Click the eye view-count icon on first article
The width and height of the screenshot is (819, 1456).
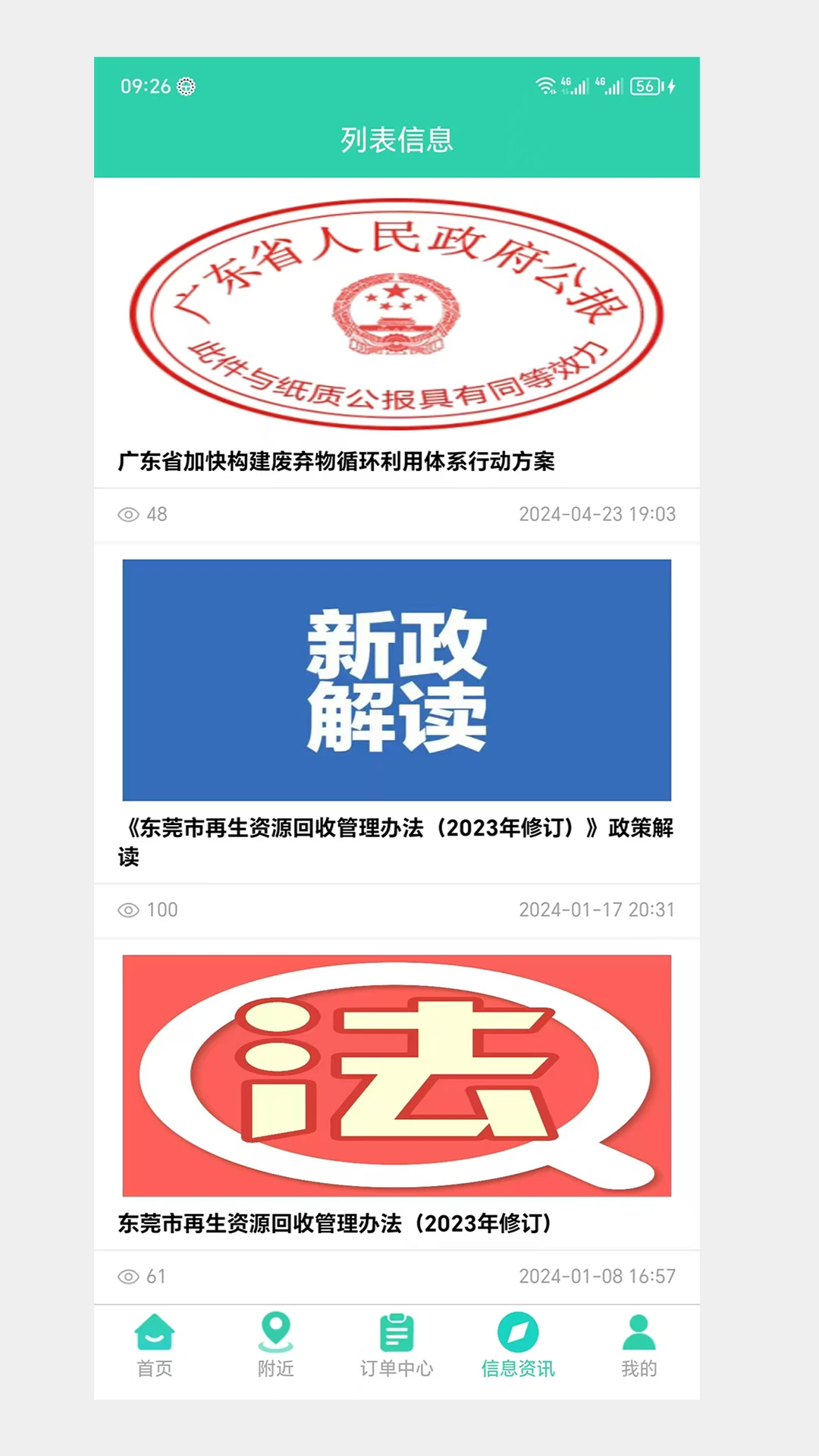(130, 514)
